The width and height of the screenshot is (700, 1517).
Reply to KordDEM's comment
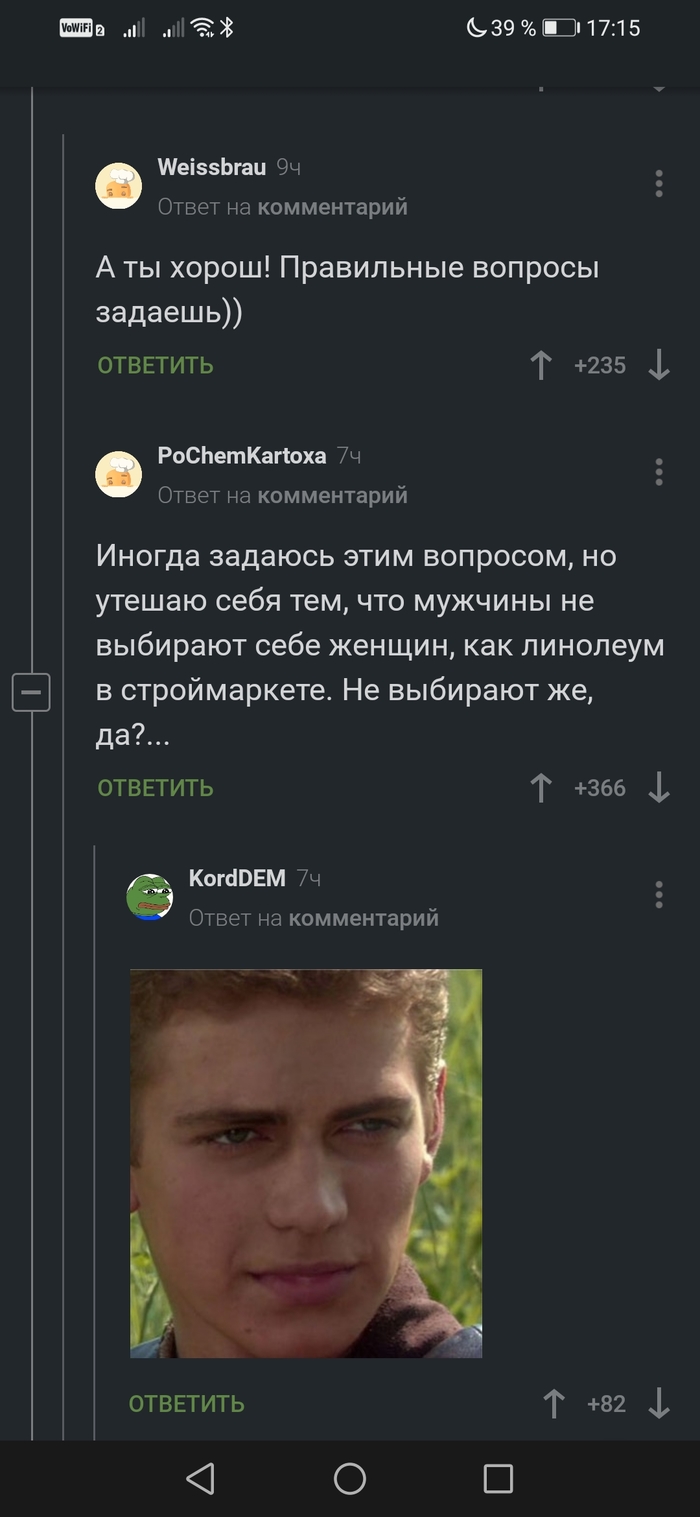[x=186, y=1403]
